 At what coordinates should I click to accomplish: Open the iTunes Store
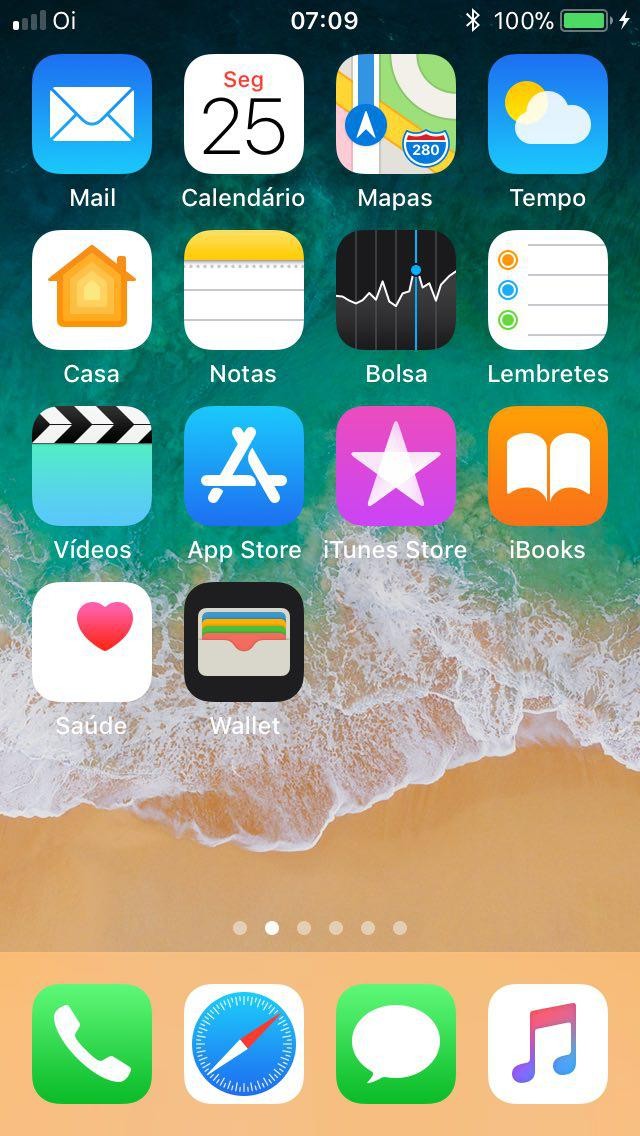point(396,466)
